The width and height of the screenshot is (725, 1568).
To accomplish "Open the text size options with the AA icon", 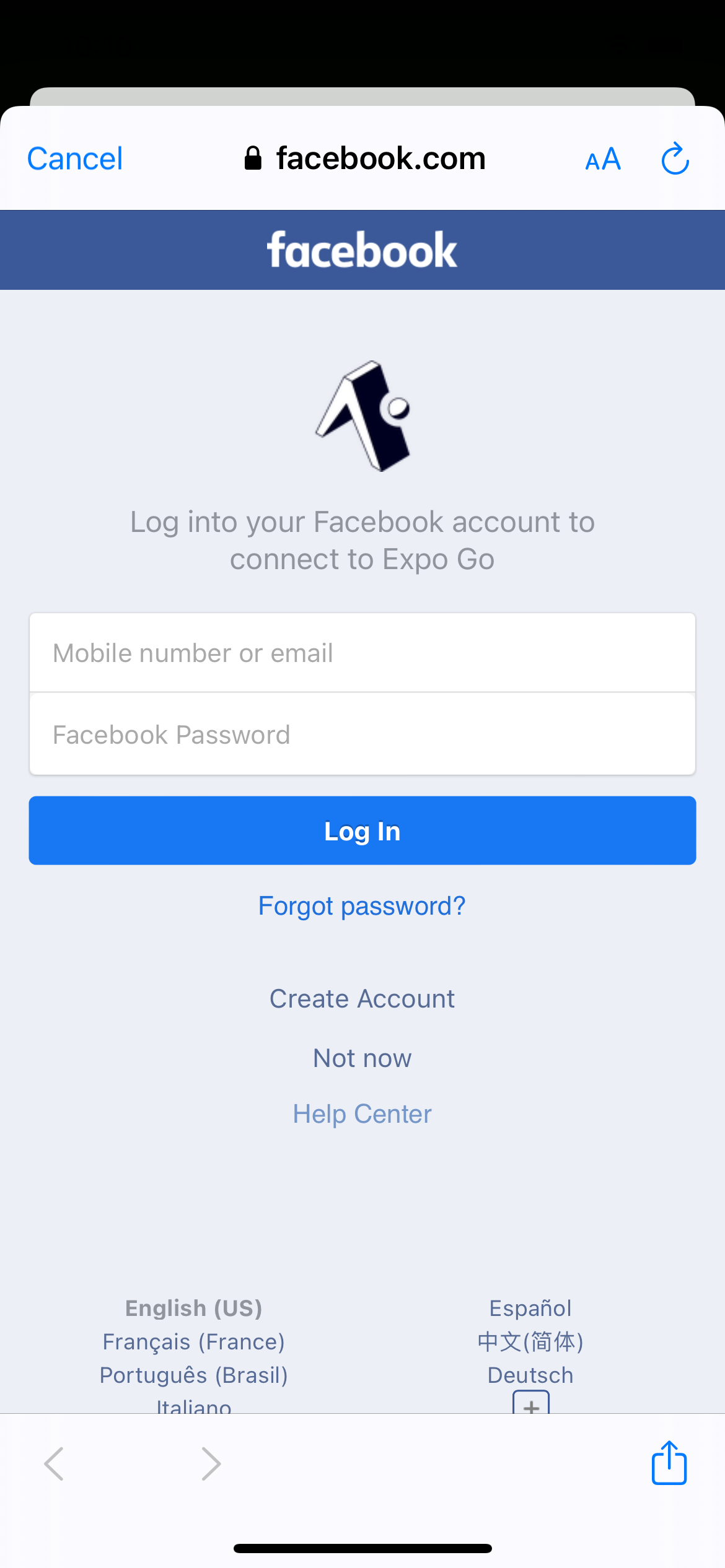I will (x=602, y=159).
